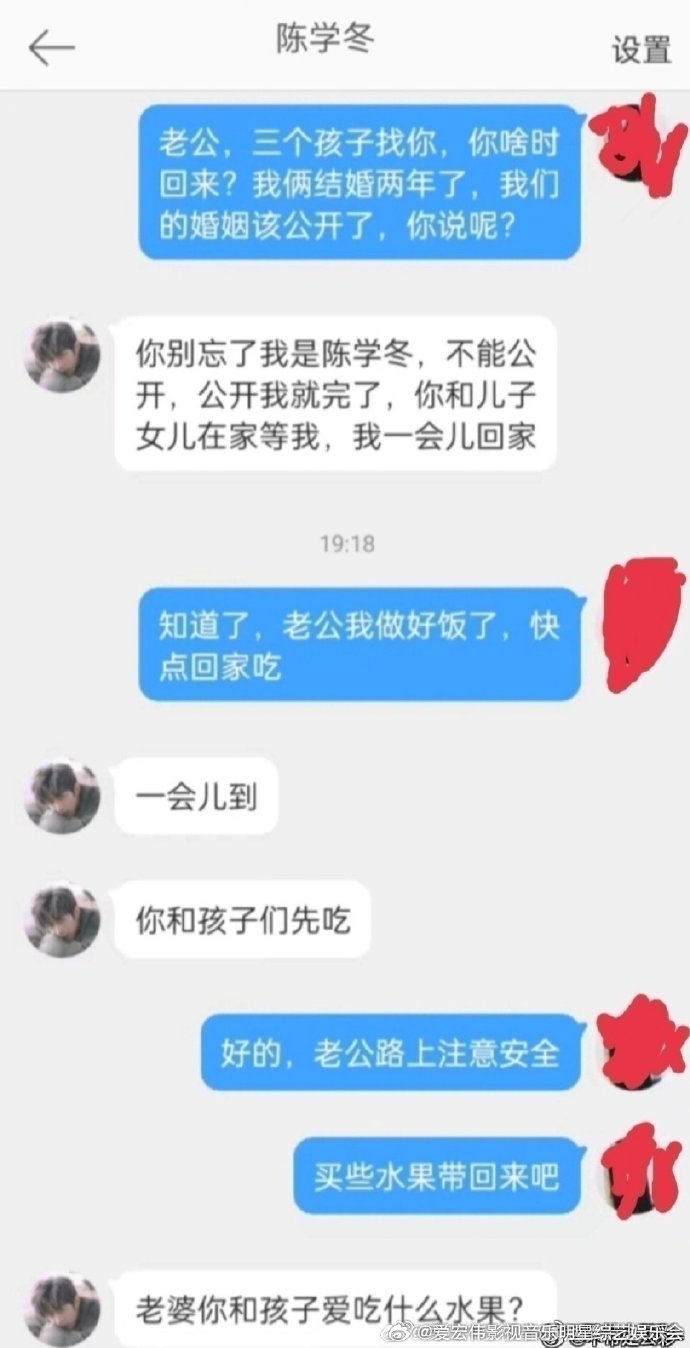Open 设置 for this chat
690x1348 pixels.
(640, 49)
